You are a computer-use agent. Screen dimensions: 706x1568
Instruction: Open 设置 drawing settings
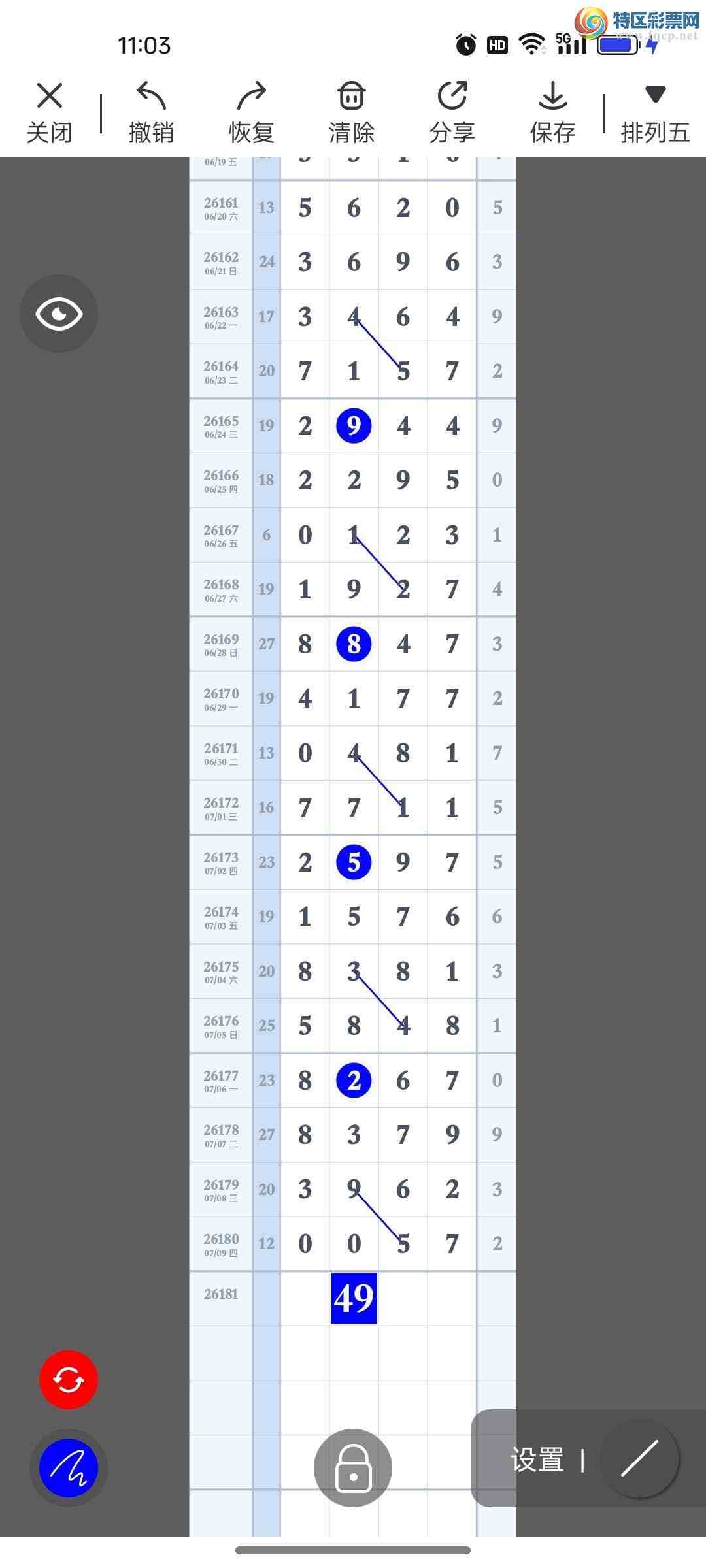537,1460
